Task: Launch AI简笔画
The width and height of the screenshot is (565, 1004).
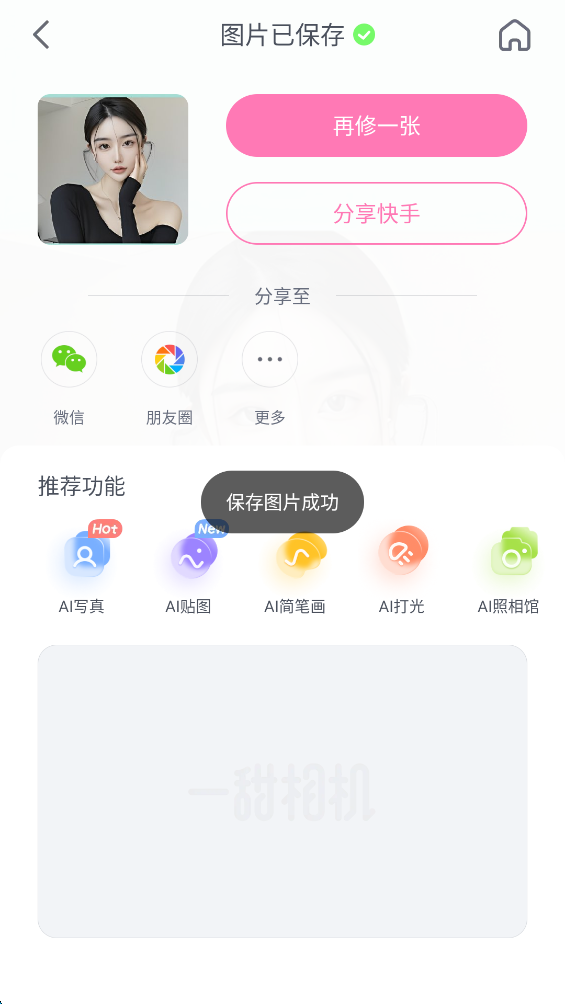Action: [295, 568]
